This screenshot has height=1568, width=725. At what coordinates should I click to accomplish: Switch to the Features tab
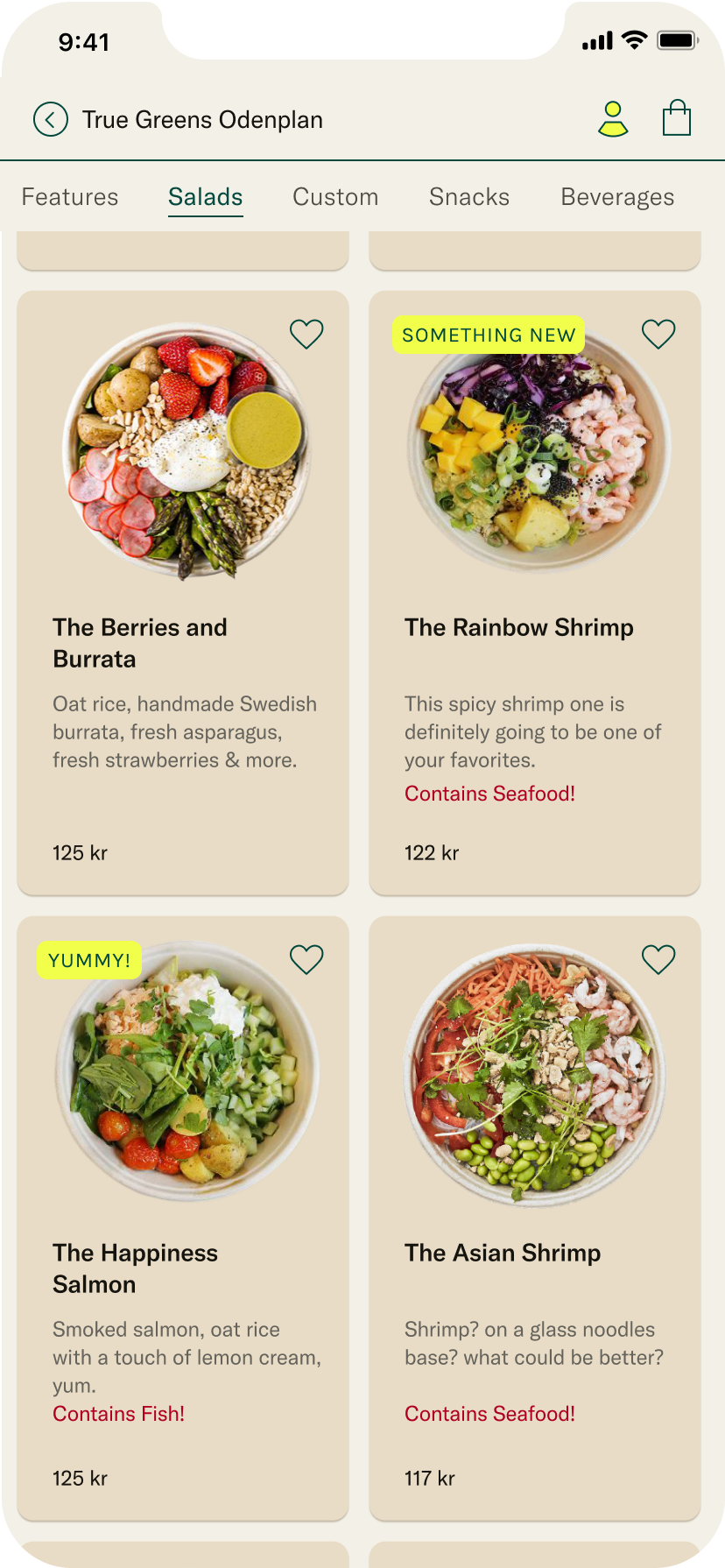point(70,197)
